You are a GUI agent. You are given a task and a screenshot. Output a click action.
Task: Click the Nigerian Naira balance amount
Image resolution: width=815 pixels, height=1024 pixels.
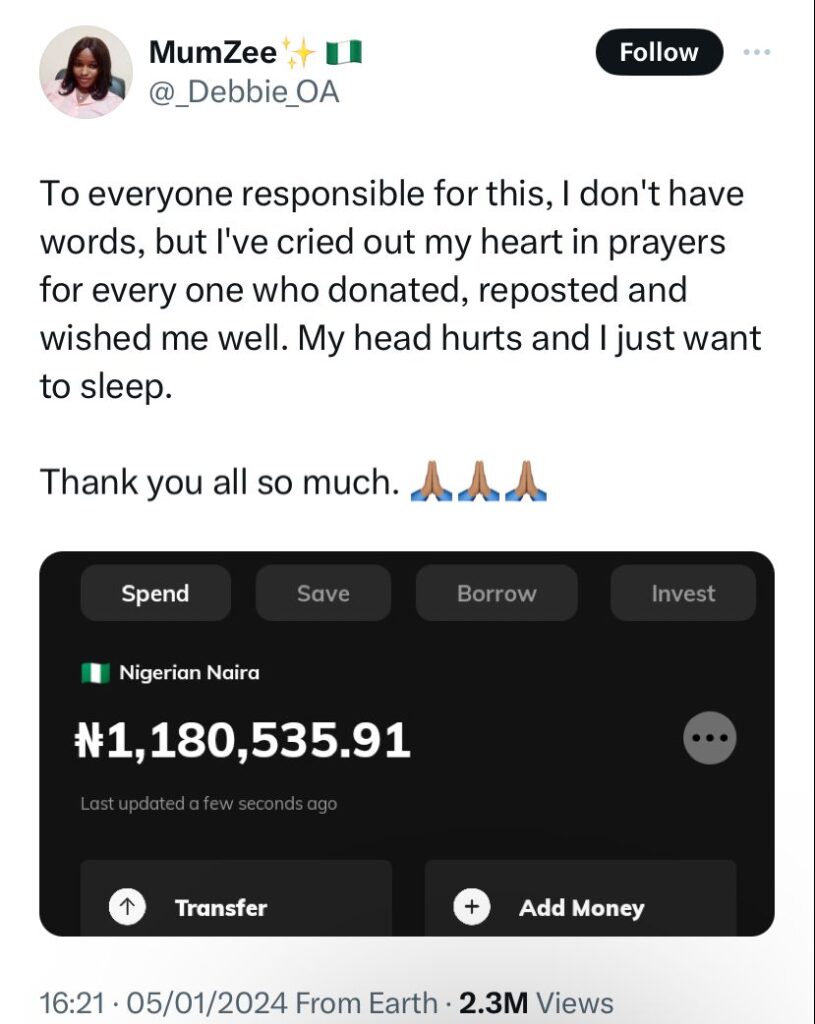(243, 740)
